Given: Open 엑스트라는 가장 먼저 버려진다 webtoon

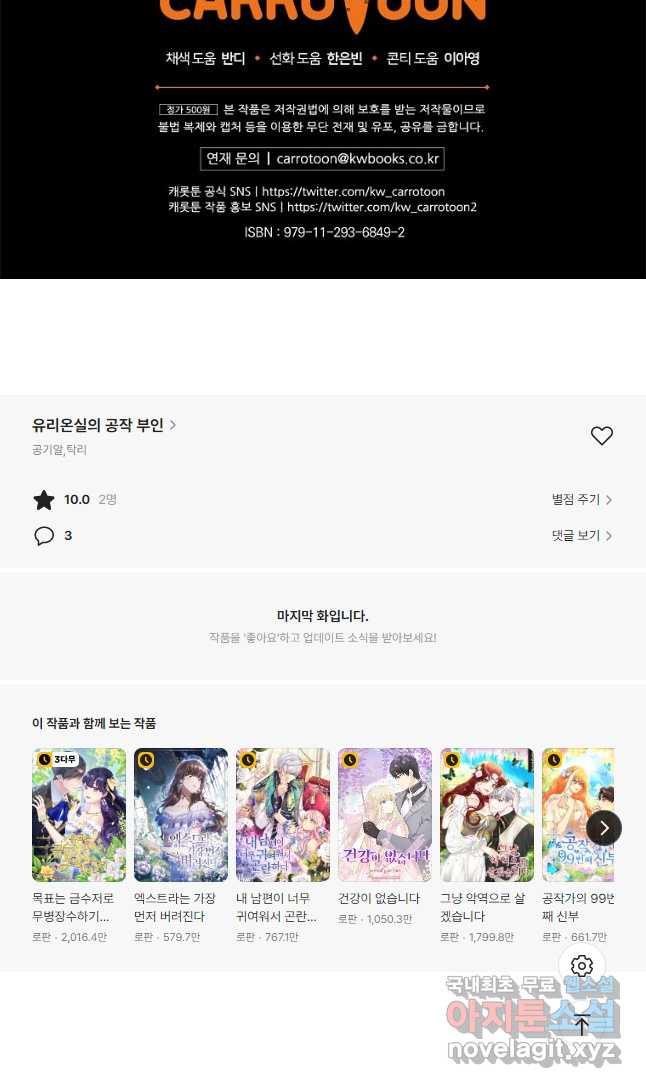Looking at the screenshot, I should click(181, 815).
